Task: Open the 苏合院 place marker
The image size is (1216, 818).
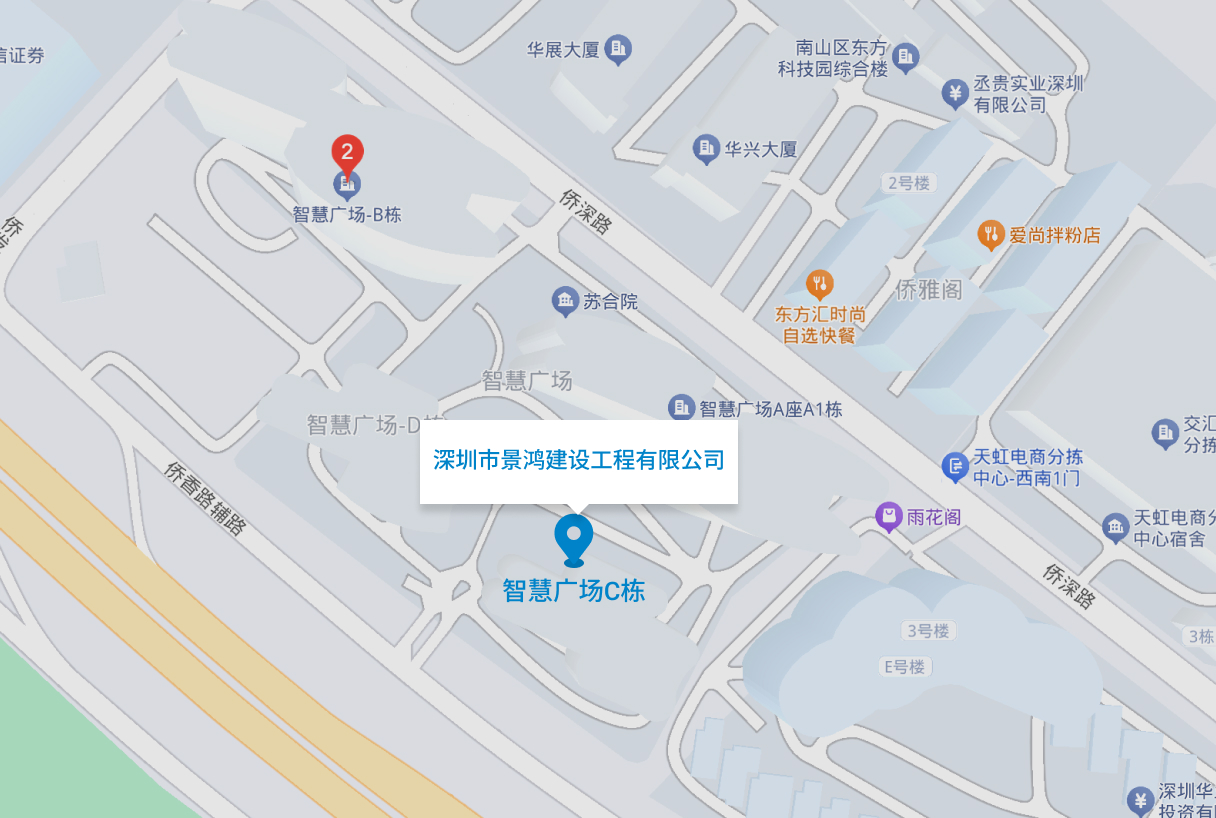Action: click(566, 300)
